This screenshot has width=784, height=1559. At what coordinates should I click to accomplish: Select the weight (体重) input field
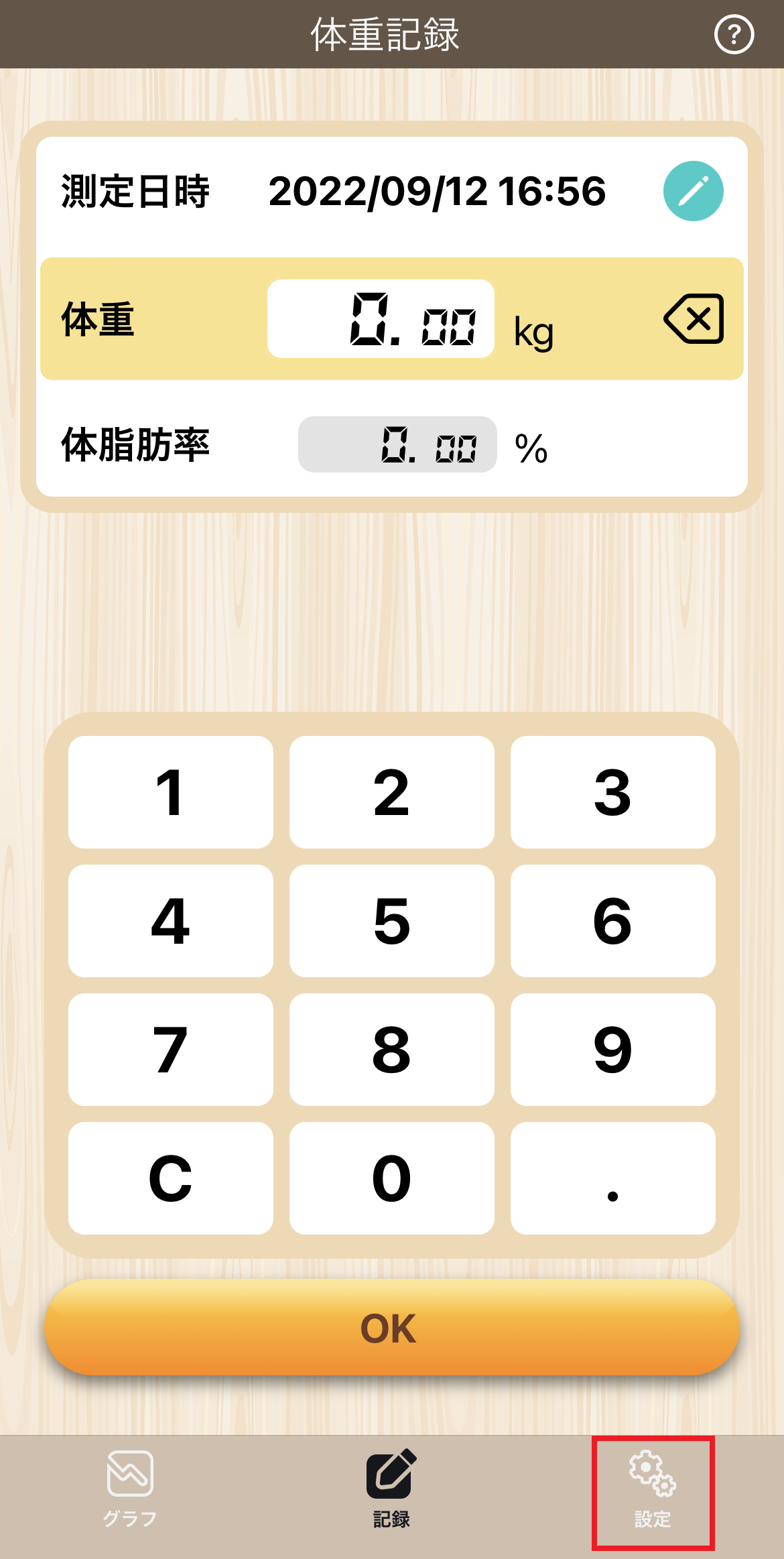click(x=381, y=319)
